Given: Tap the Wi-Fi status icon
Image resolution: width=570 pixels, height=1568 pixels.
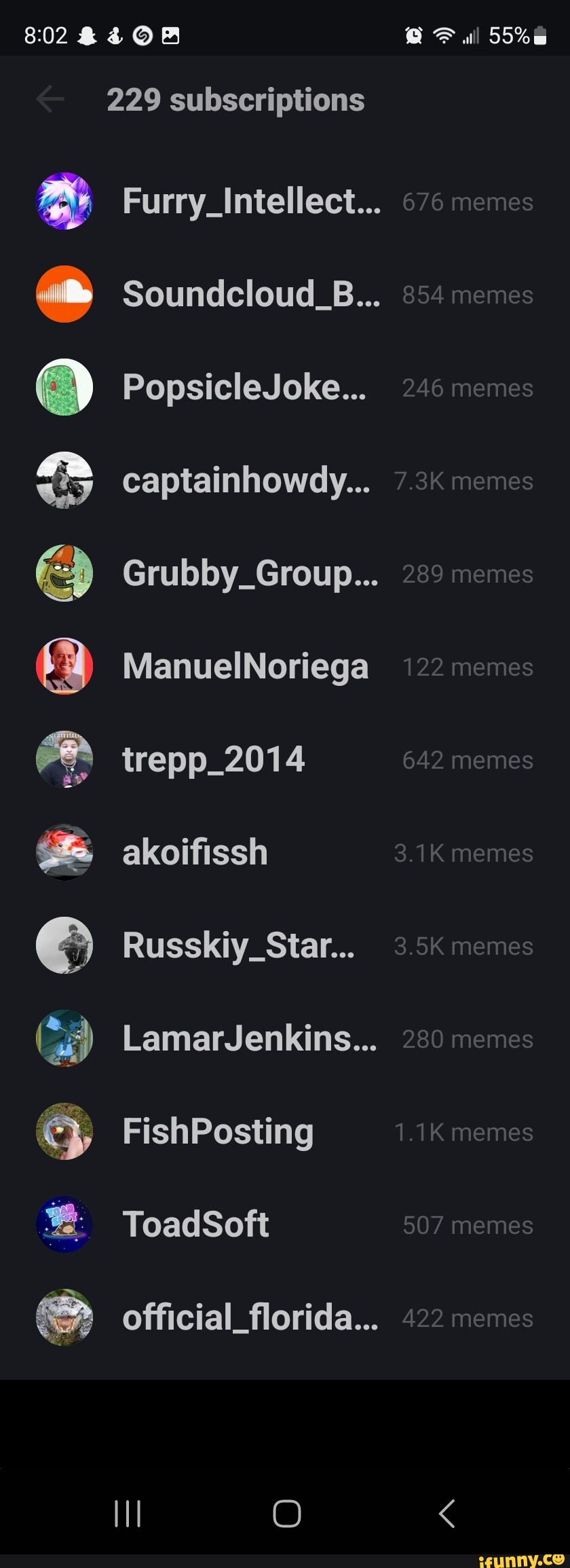Looking at the screenshot, I should [x=442, y=35].
